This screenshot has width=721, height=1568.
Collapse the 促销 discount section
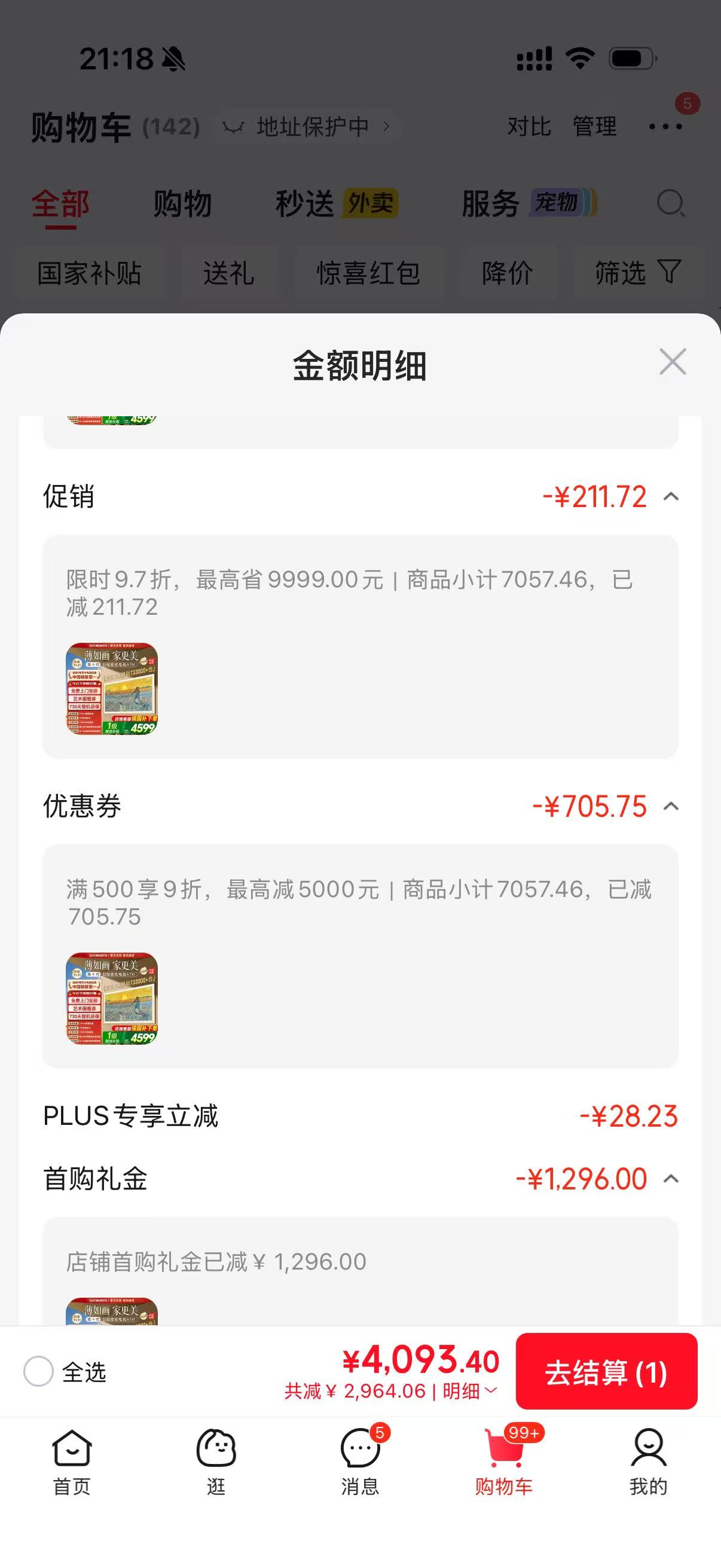point(671,497)
